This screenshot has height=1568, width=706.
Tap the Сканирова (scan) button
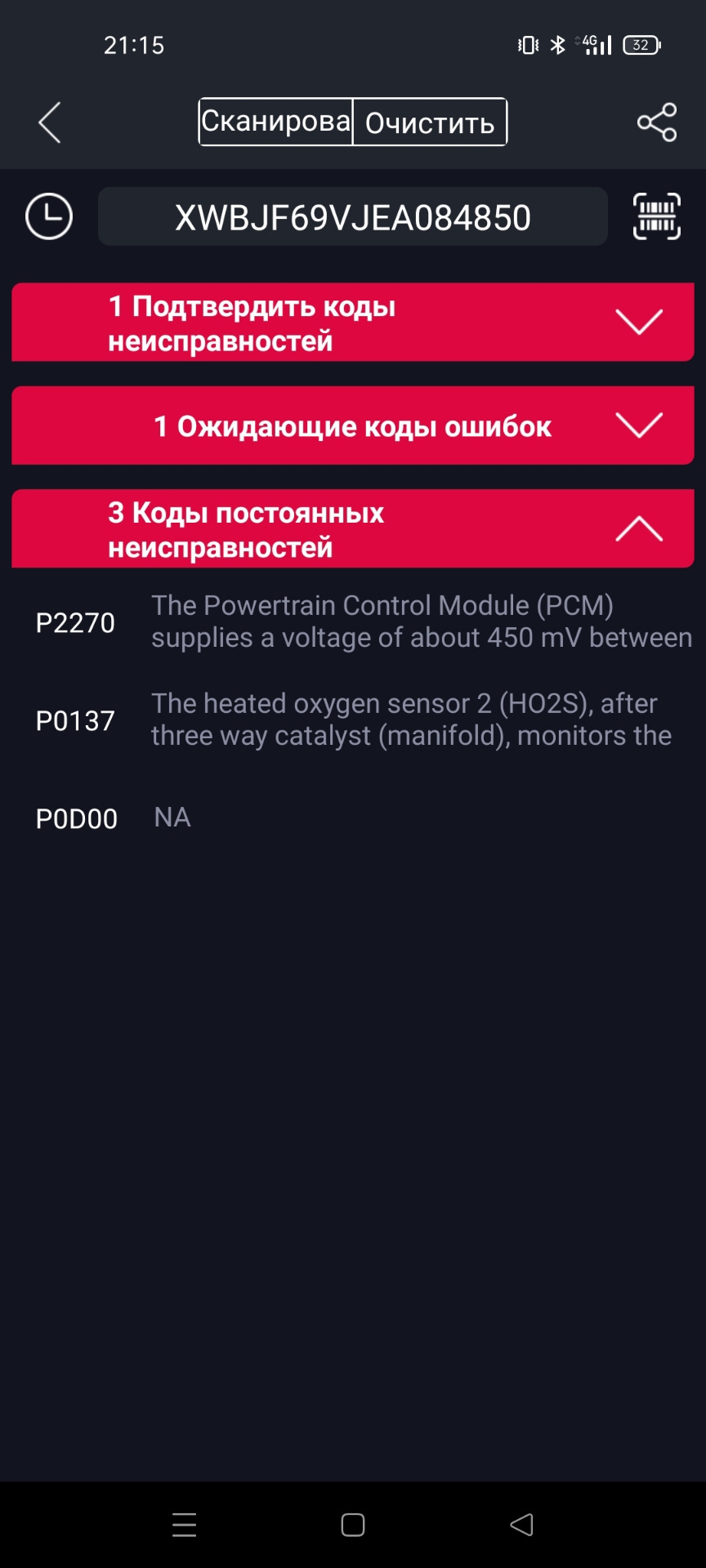coord(276,122)
